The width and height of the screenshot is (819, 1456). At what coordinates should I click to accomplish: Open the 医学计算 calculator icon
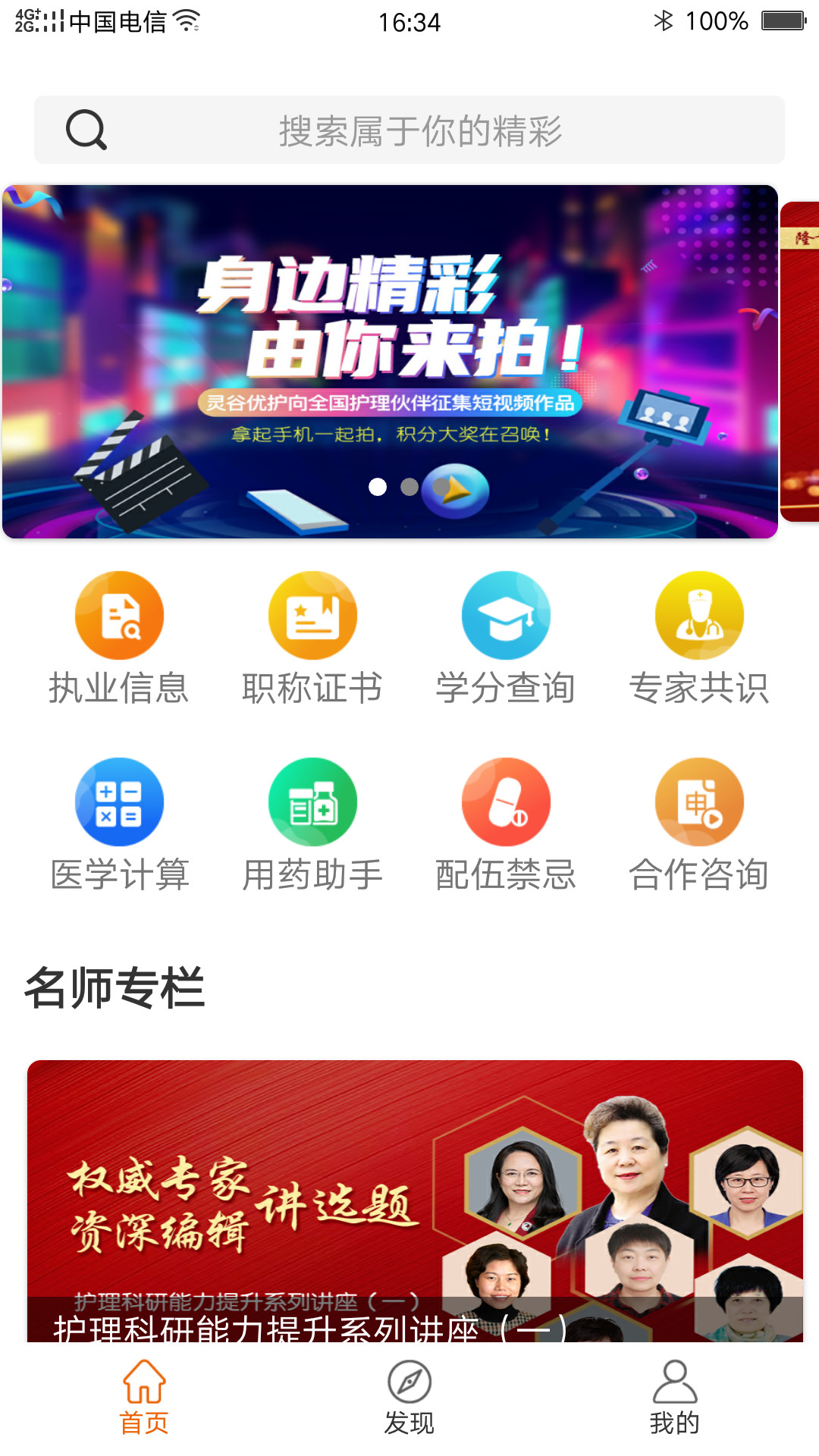coord(118,802)
